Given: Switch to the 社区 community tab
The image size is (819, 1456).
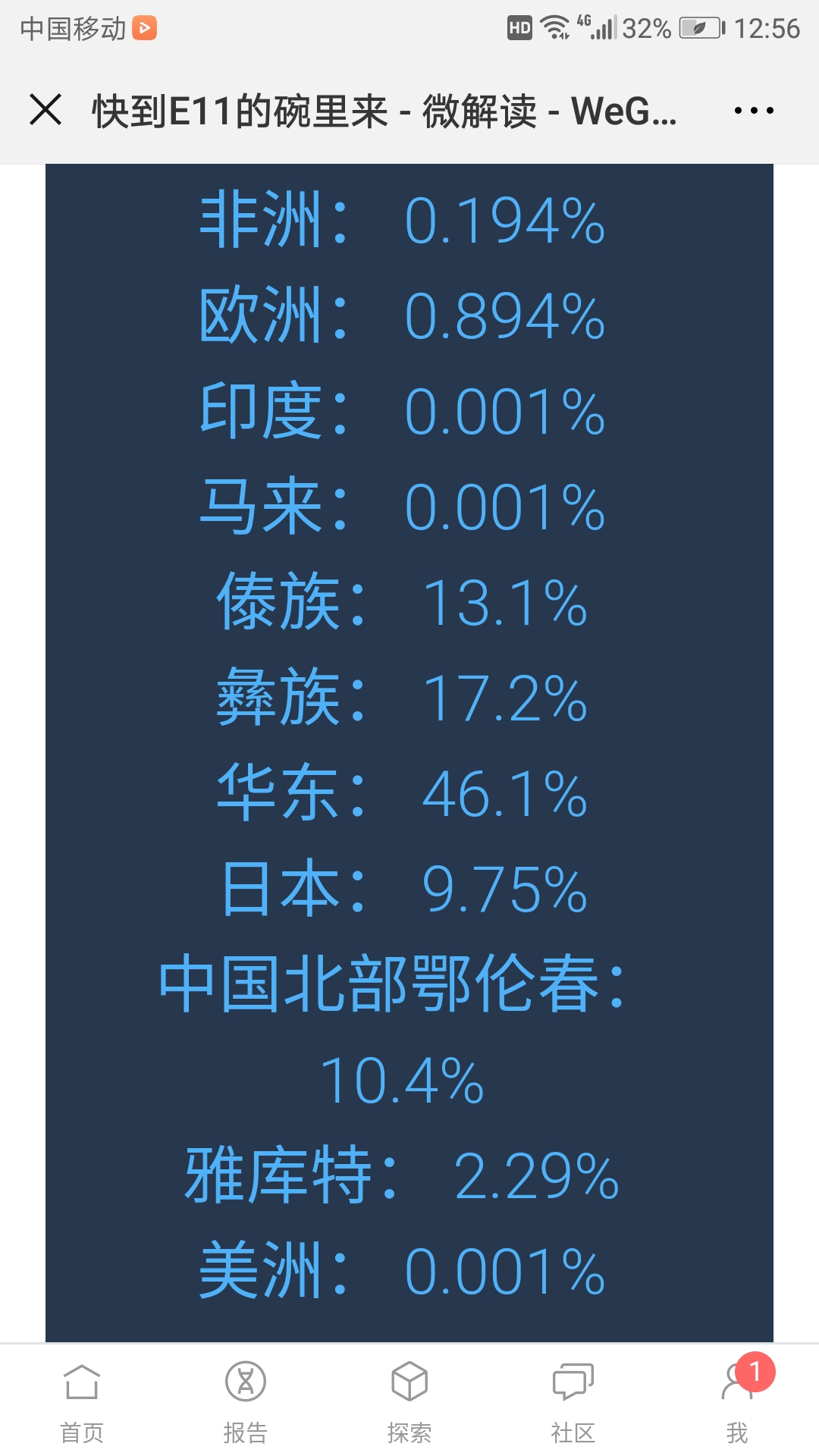Looking at the screenshot, I should 573,1401.
